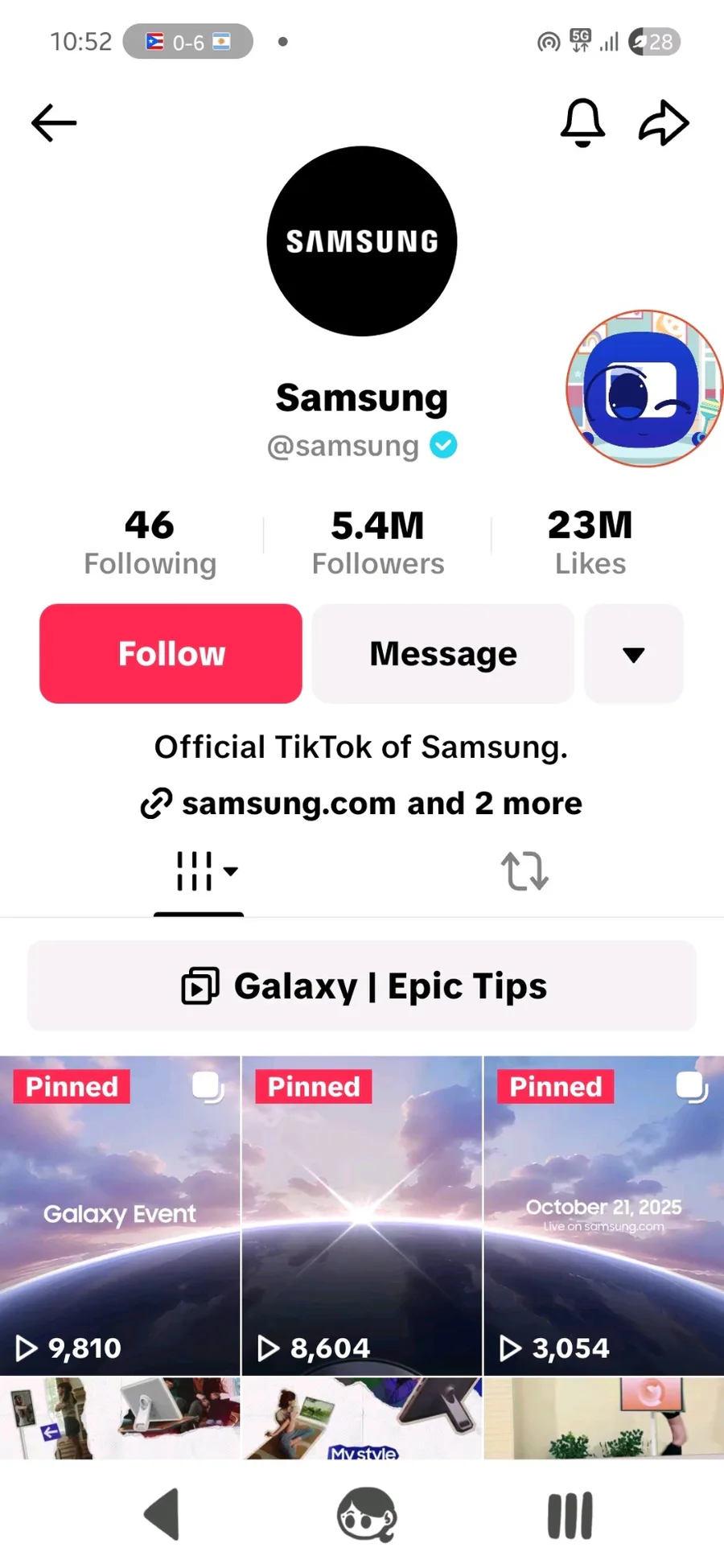Play pinned video with 8,604 views
Screen dimensions: 724x1568
(x=362, y=1216)
